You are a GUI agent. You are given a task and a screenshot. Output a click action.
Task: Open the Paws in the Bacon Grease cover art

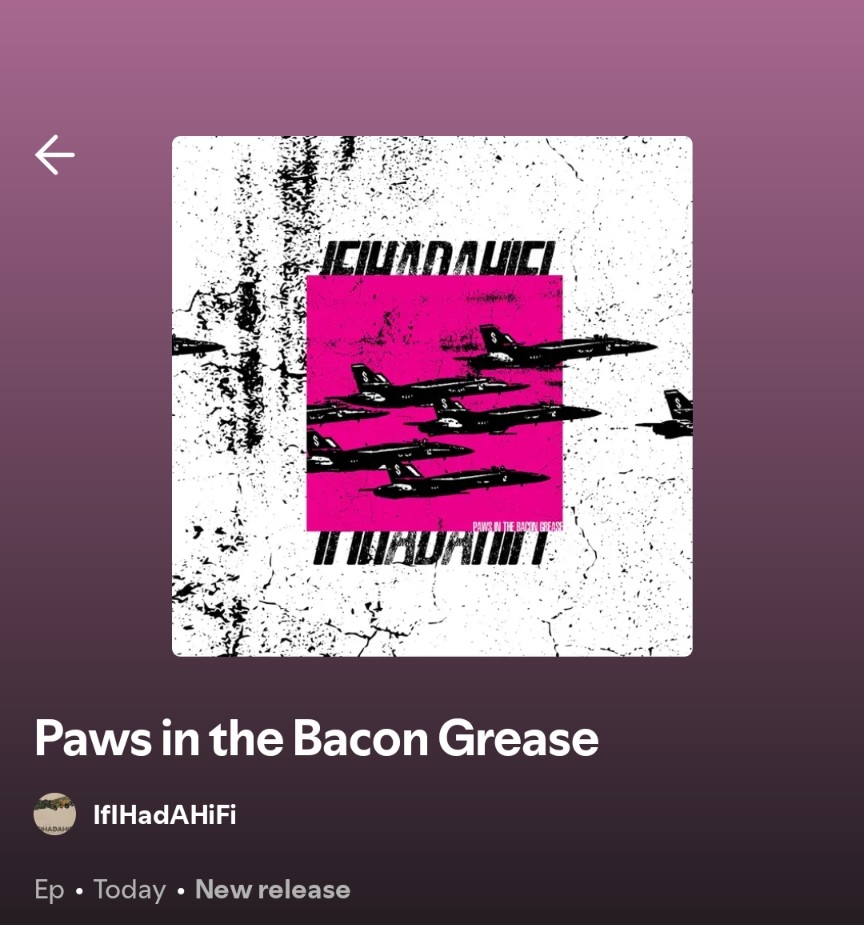[432, 396]
